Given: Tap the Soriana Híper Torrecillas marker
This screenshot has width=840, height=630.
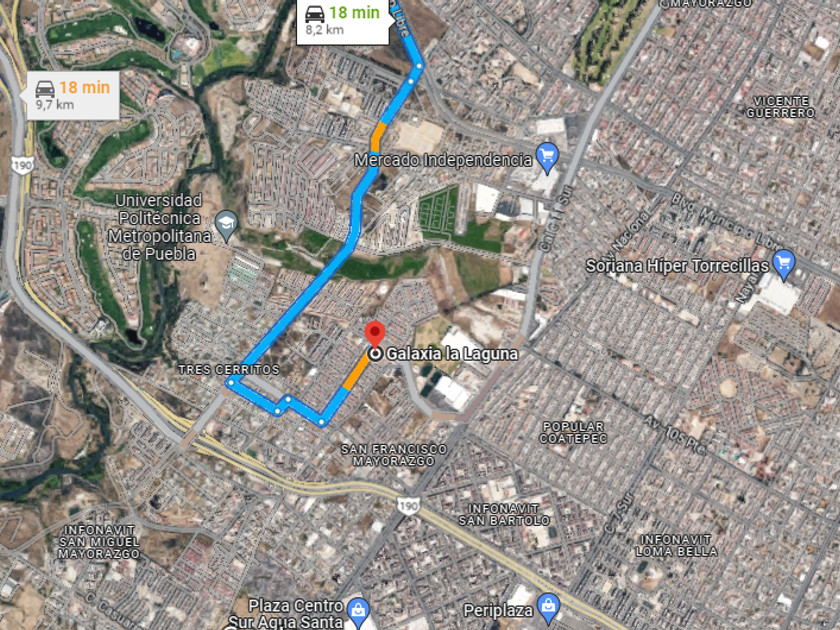Looking at the screenshot, I should point(784,264).
